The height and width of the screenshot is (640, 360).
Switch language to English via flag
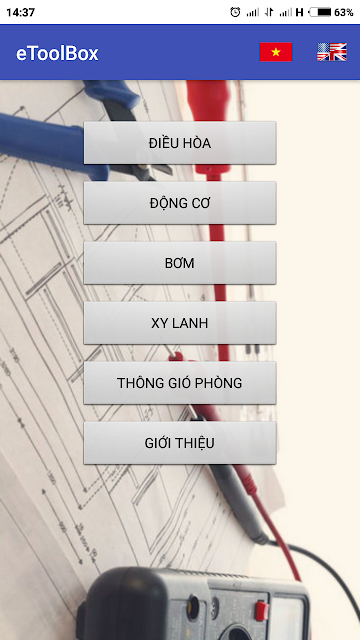tap(332, 52)
